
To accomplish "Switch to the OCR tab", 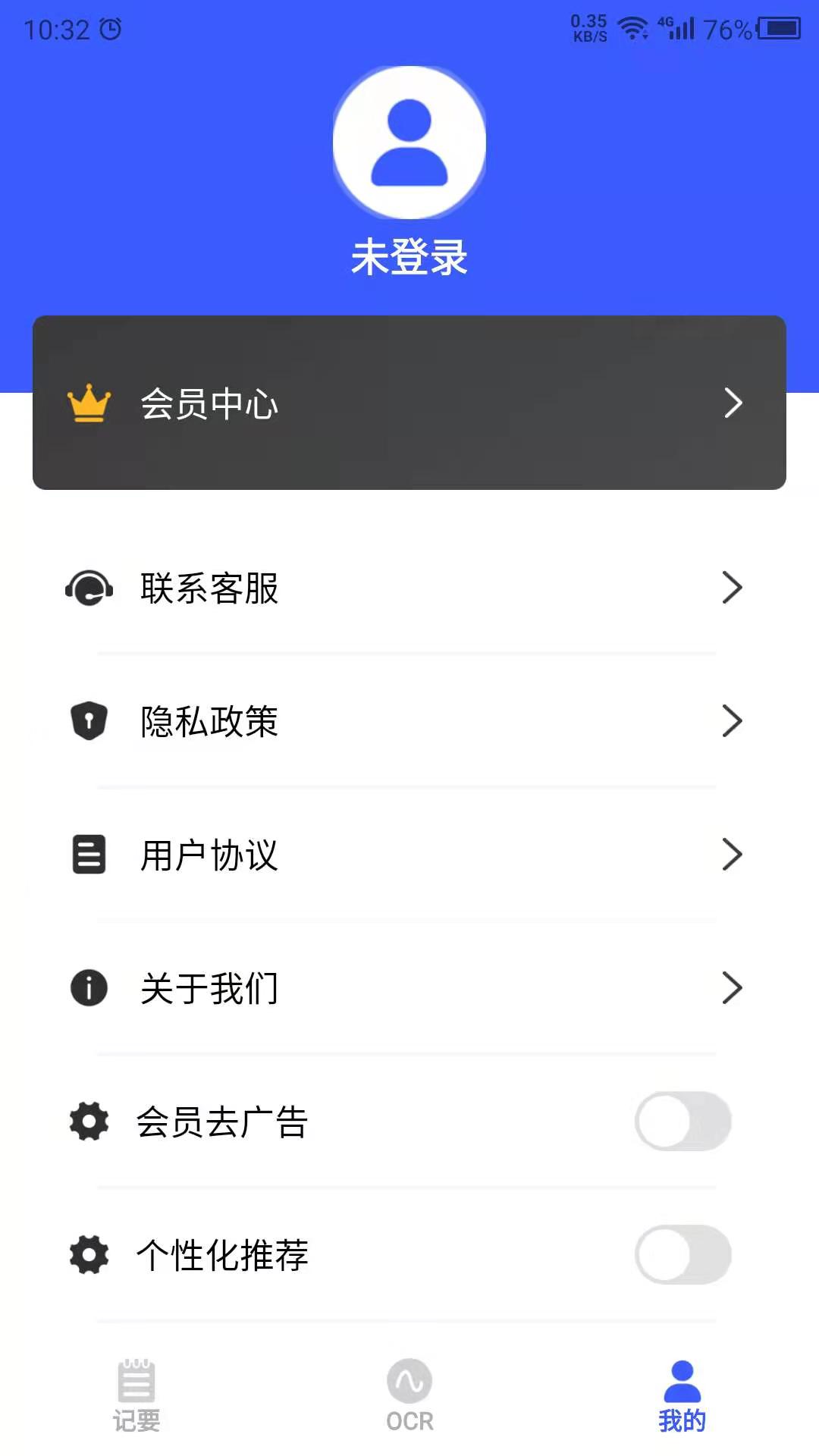I will [409, 1396].
